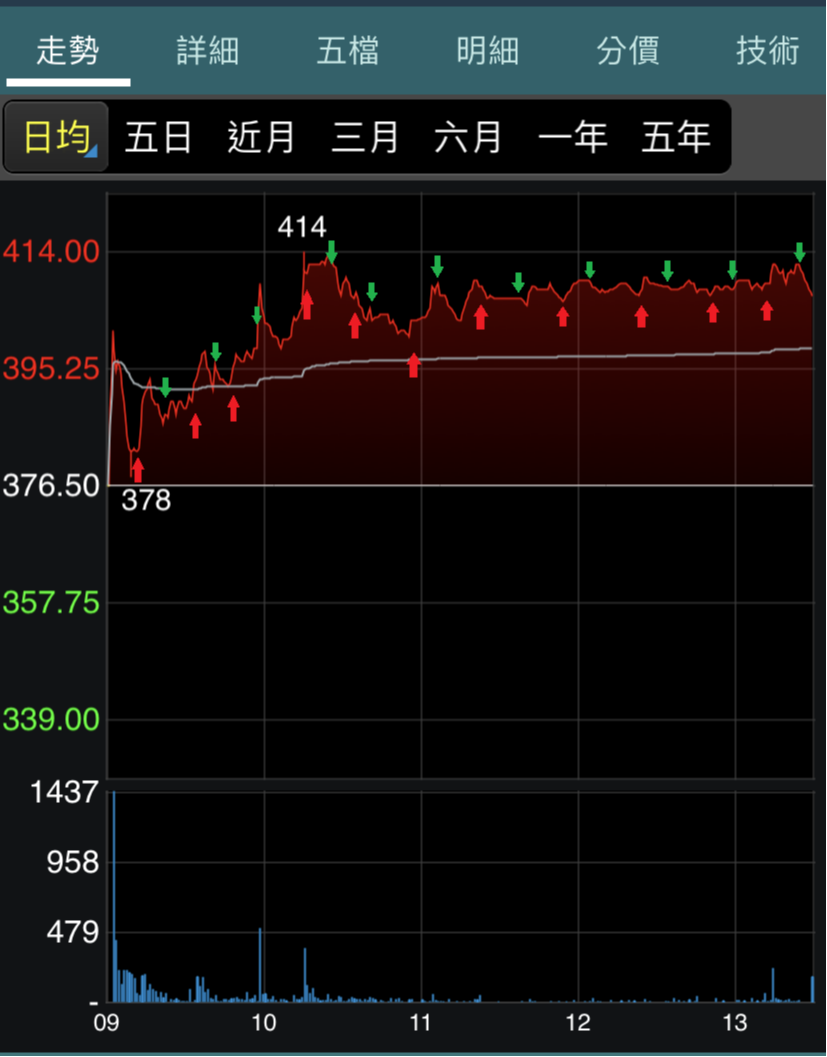Click the green sell arrow shortly after 11:00
Image resolution: width=827 pixels, height=1057 pixels.
click(436, 267)
